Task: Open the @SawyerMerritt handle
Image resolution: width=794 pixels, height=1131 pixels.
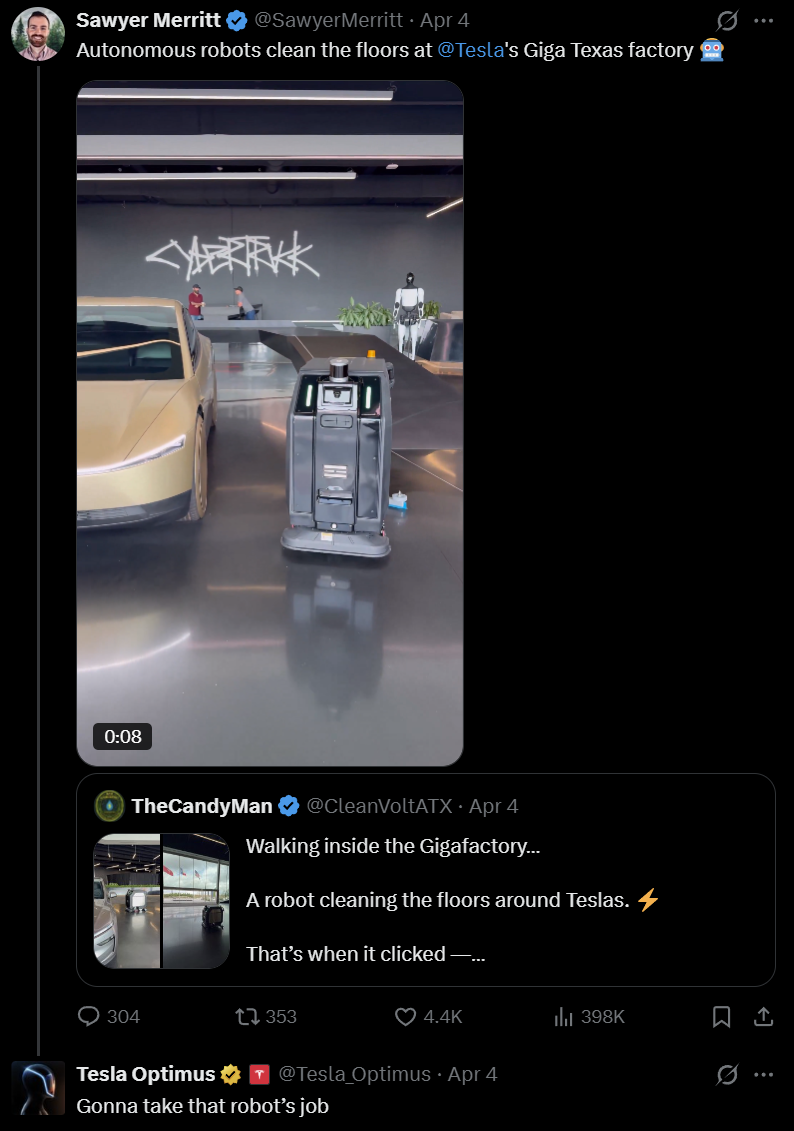Action: (330, 20)
